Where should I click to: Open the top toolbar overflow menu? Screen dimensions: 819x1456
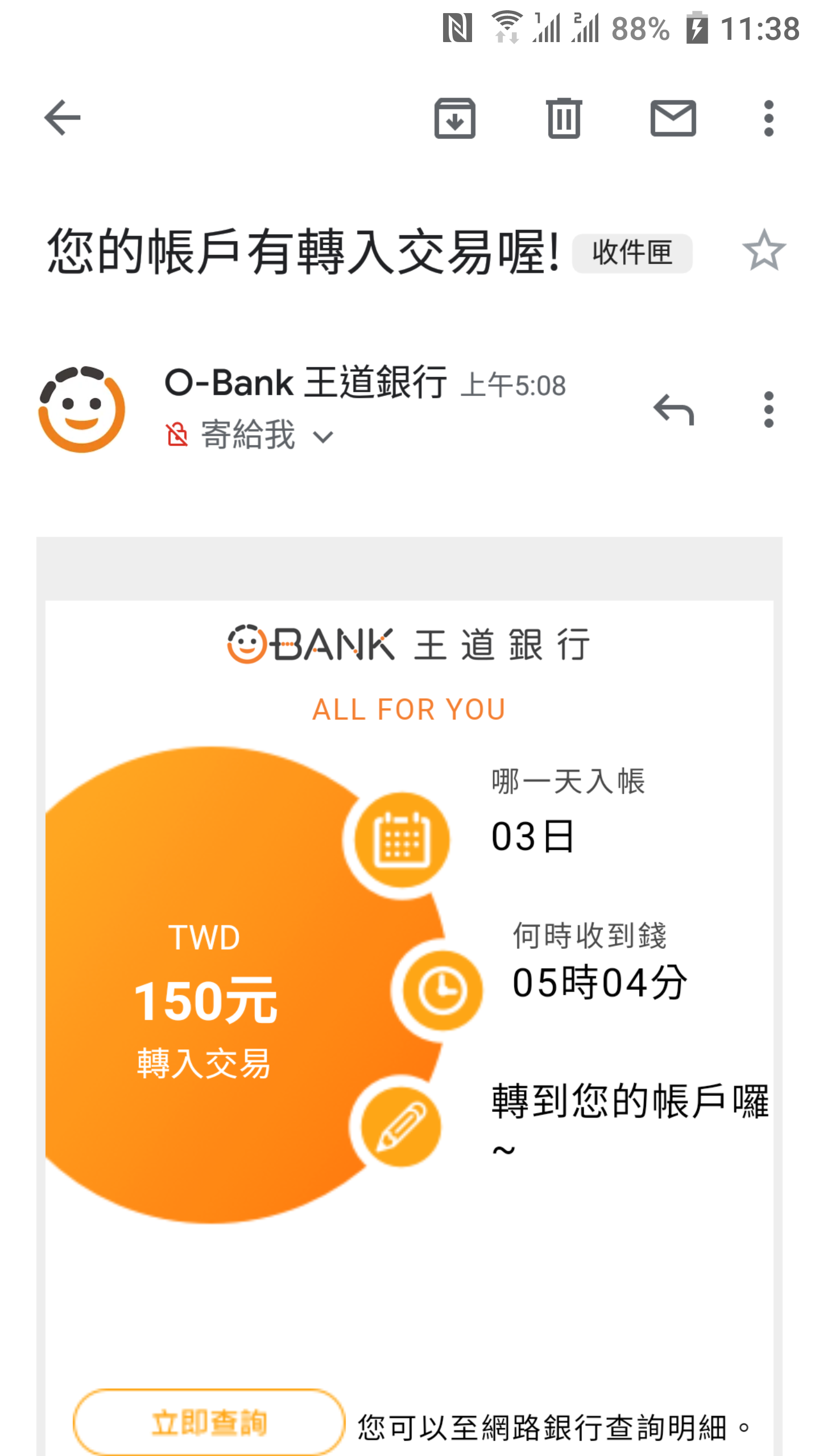click(x=769, y=118)
